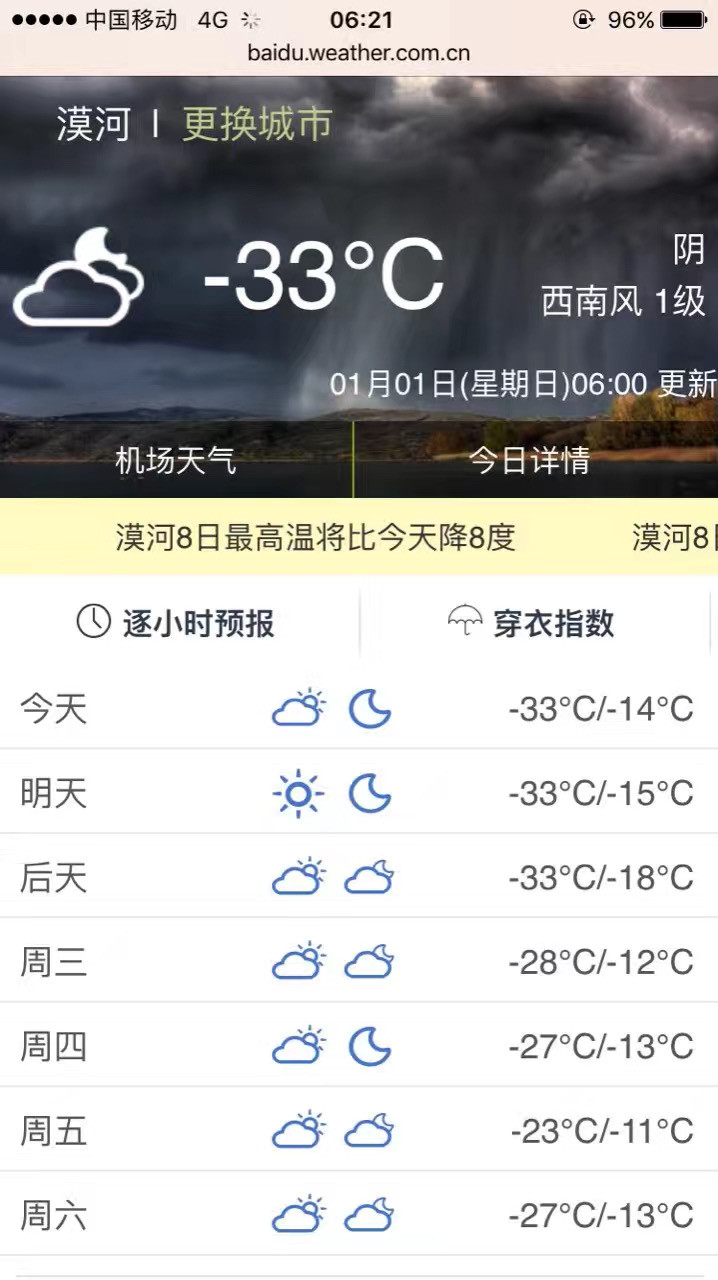718x1280 pixels.
Task: Open the 逐小时预报 hourly forecast
Action: (x=176, y=623)
